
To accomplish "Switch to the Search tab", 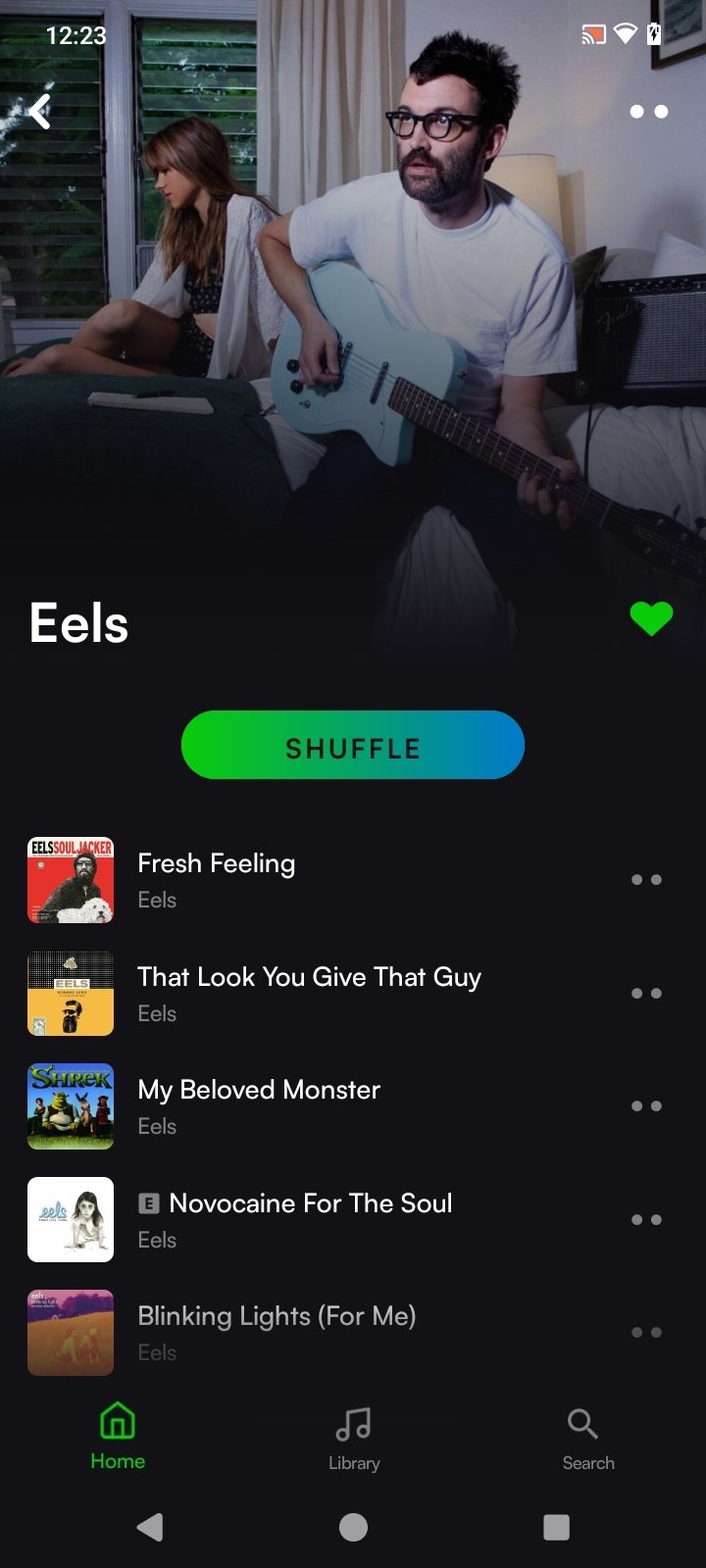I will pyautogui.click(x=587, y=1437).
